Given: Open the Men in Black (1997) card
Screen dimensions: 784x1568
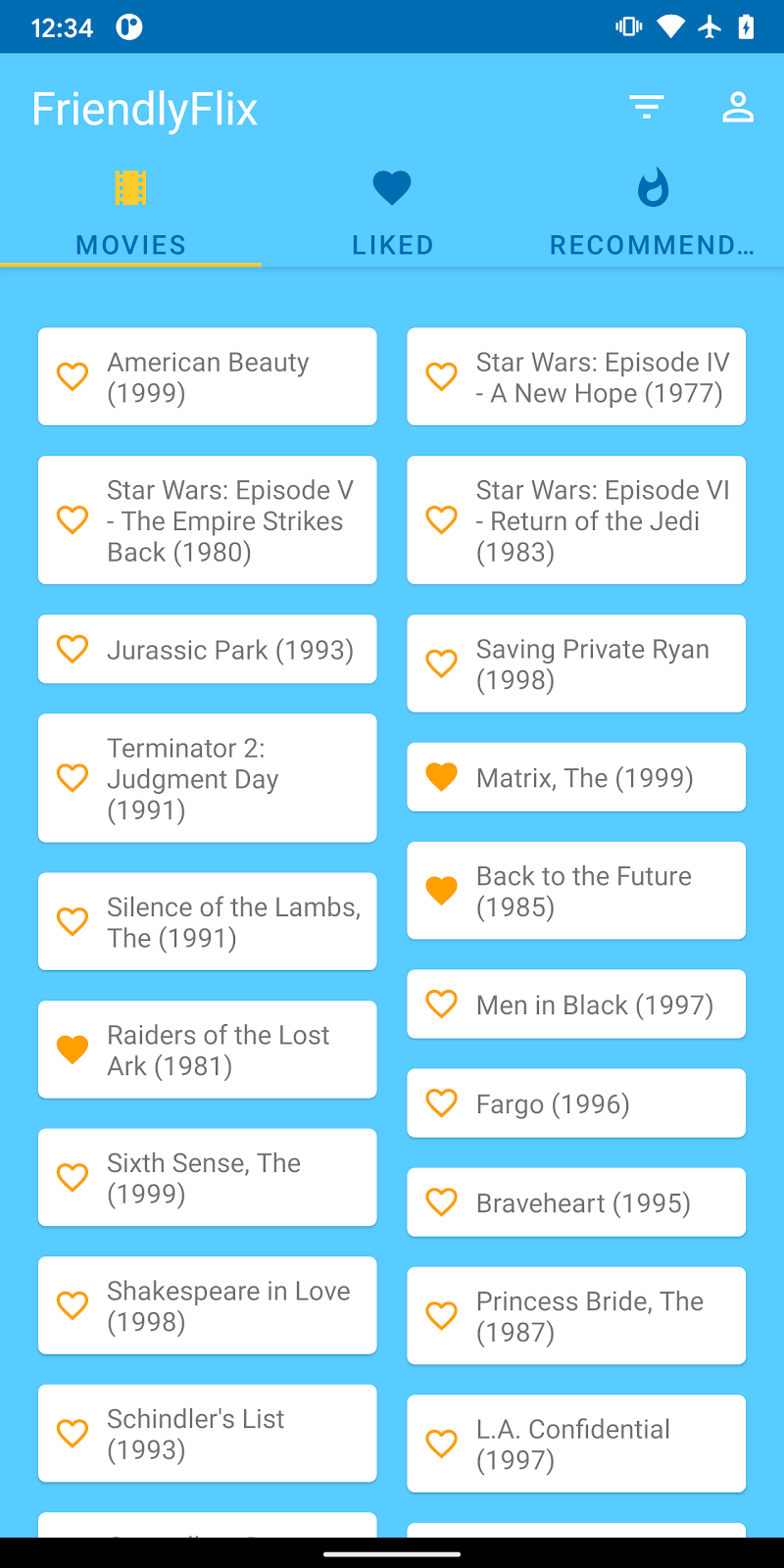Looking at the screenshot, I should tap(594, 1004).
